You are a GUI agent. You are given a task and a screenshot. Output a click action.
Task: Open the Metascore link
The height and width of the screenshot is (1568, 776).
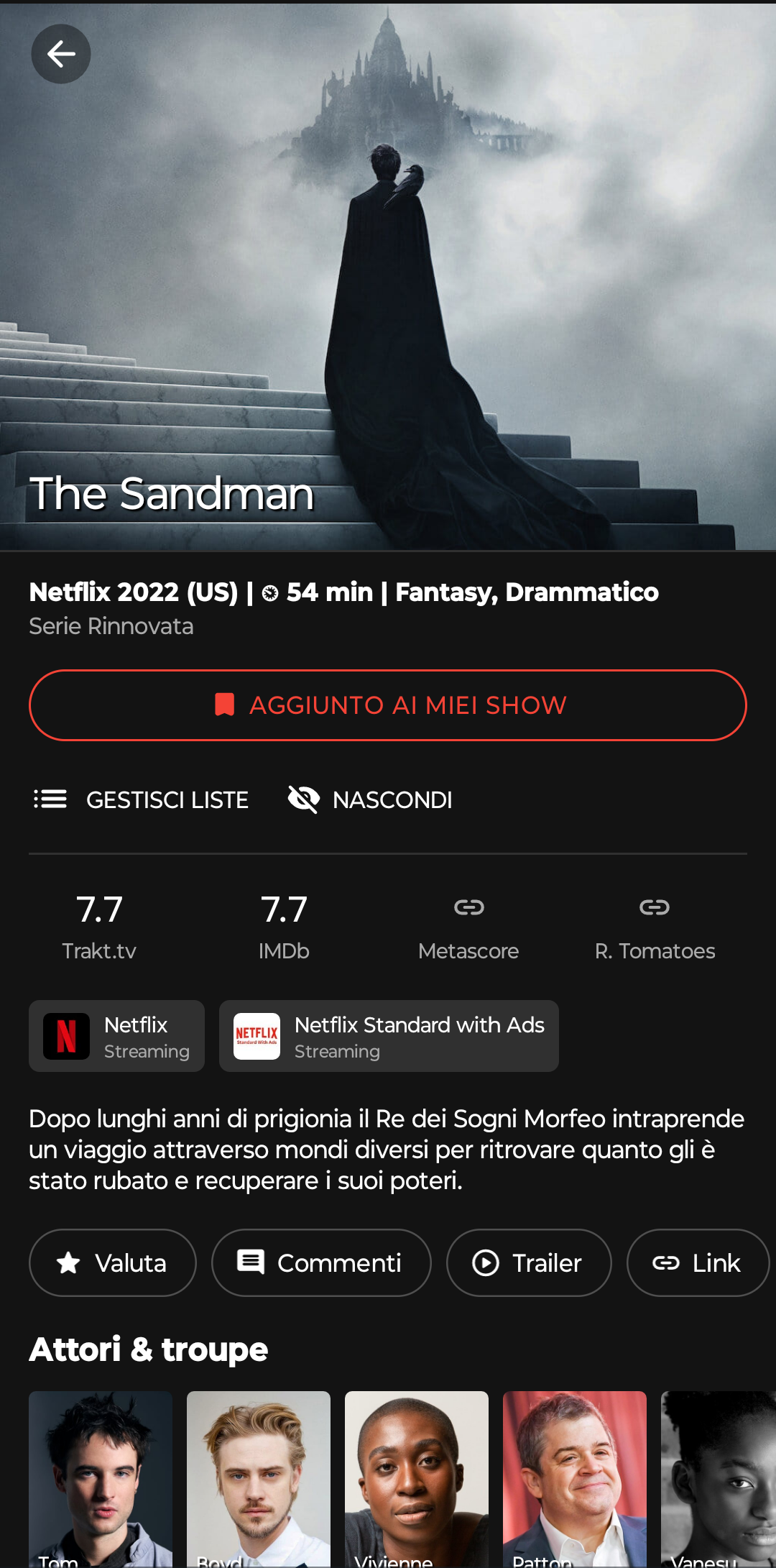(x=468, y=926)
